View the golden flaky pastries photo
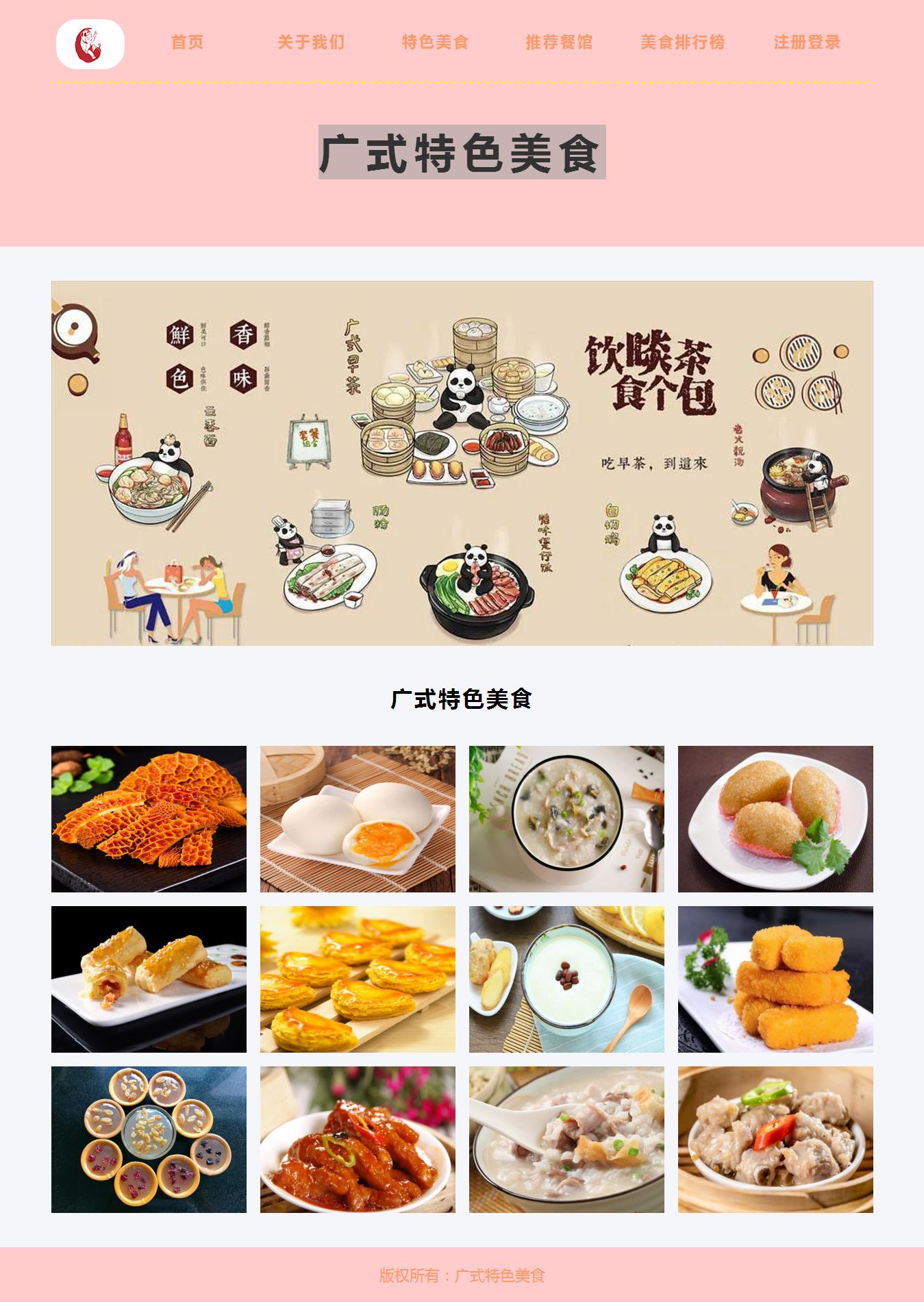 358,979
